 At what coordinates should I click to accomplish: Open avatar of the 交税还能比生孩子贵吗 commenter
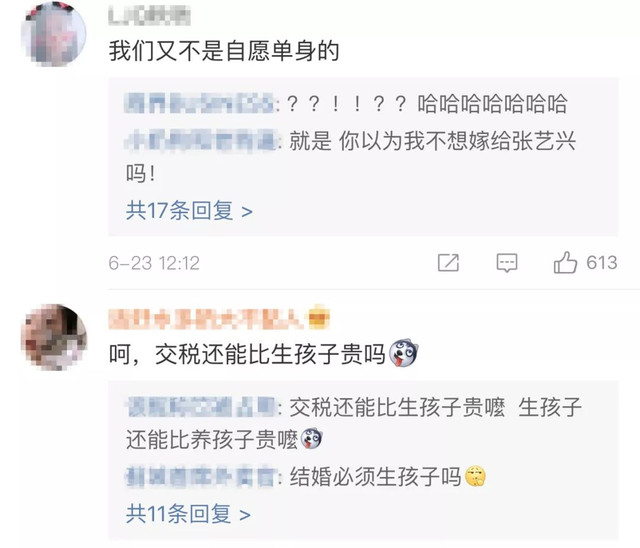coord(54,338)
